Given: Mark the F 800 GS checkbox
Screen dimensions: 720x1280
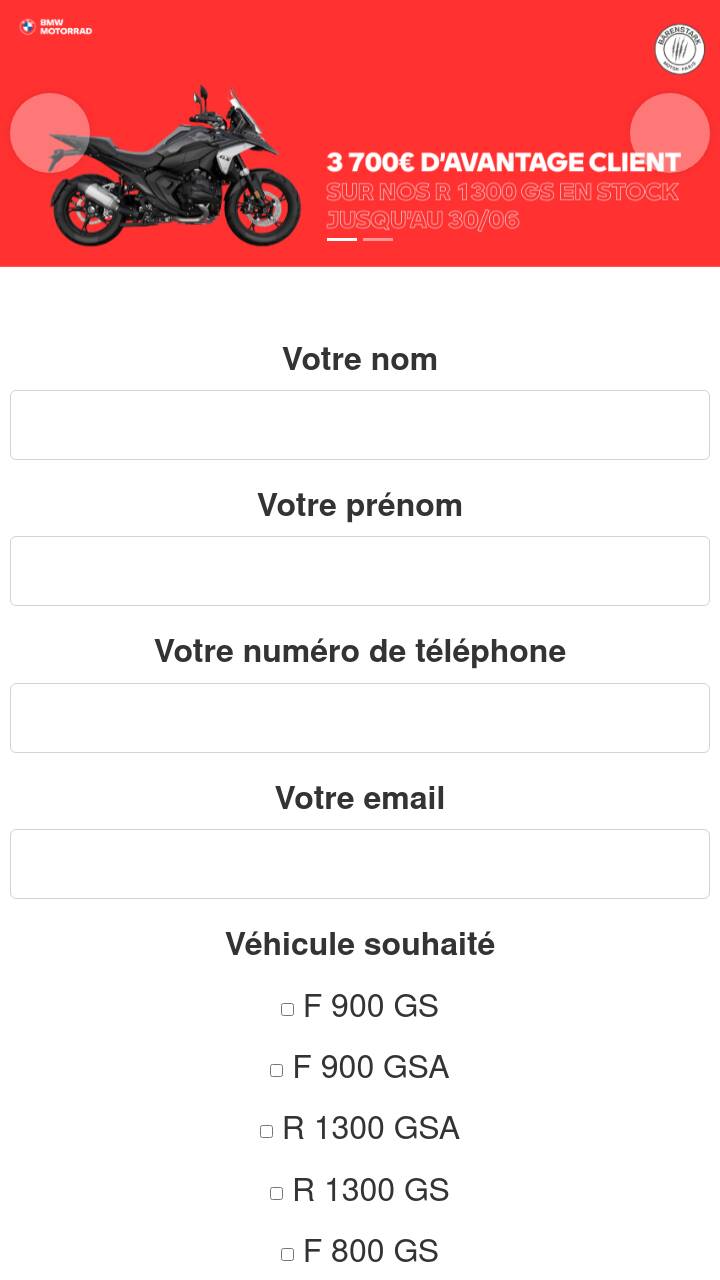Looking at the screenshot, I should [288, 1253].
